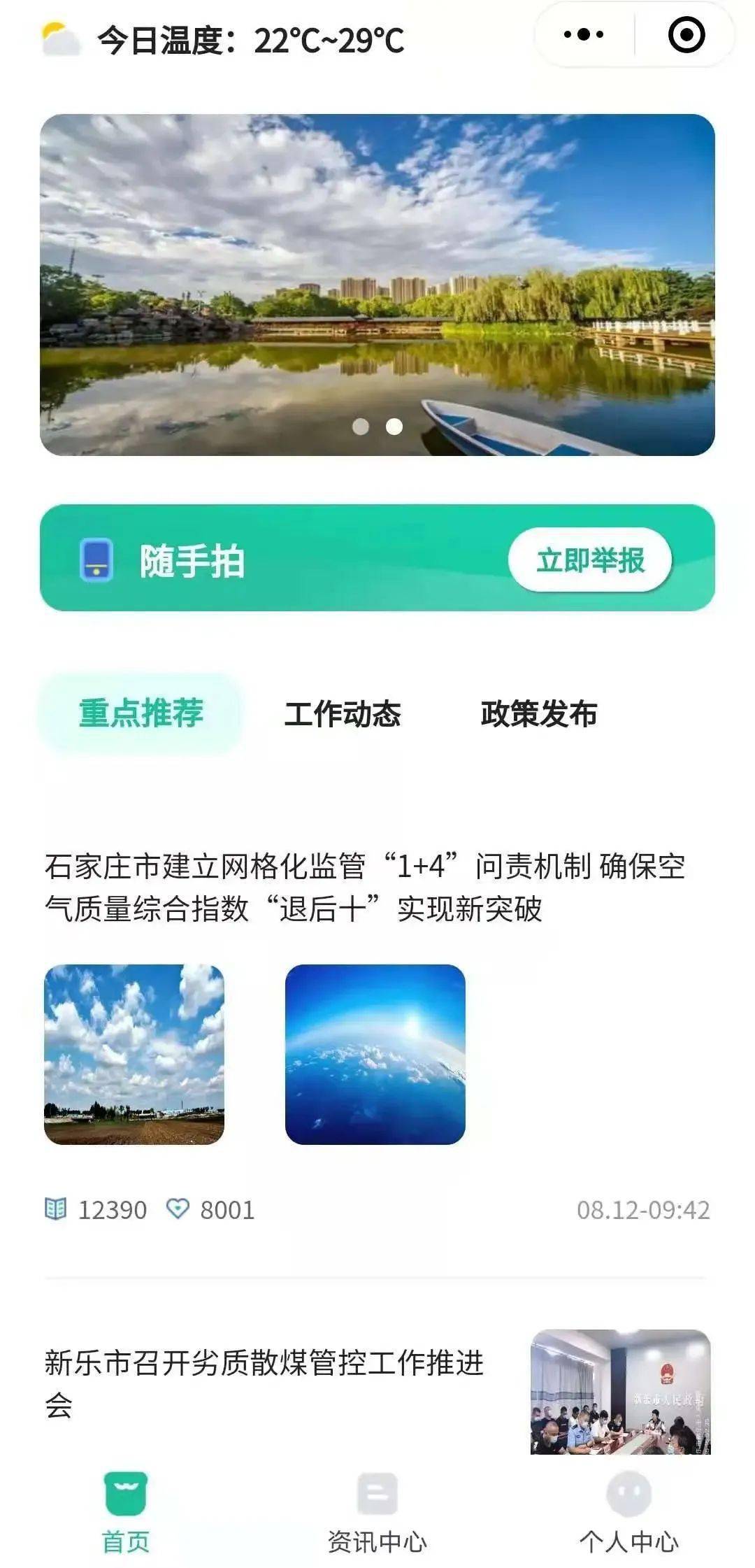Go to the 首页 tab
755x1568 pixels.
click(x=126, y=1511)
